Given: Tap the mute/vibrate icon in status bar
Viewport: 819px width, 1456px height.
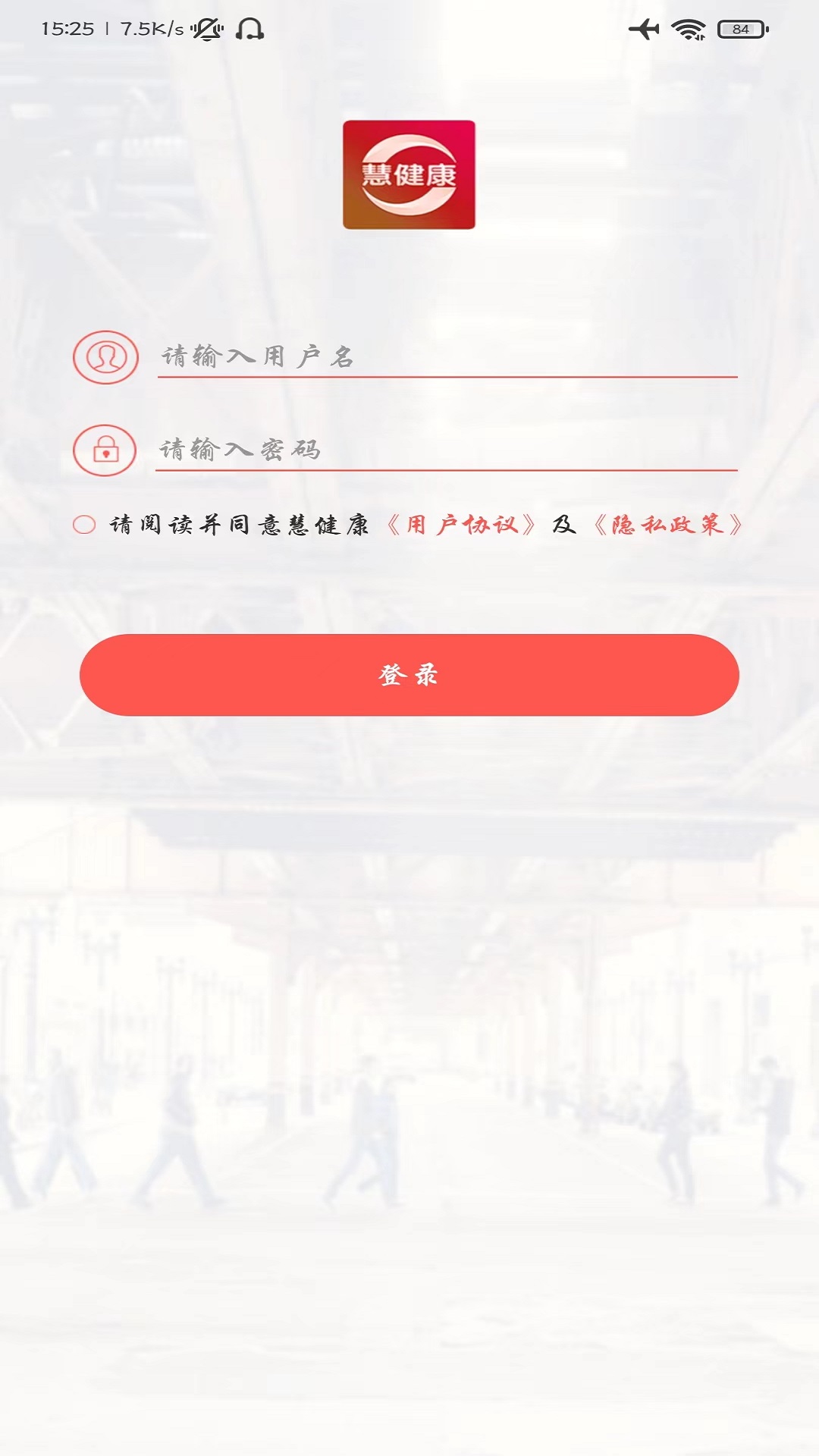Looking at the screenshot, I should point(207,28).
